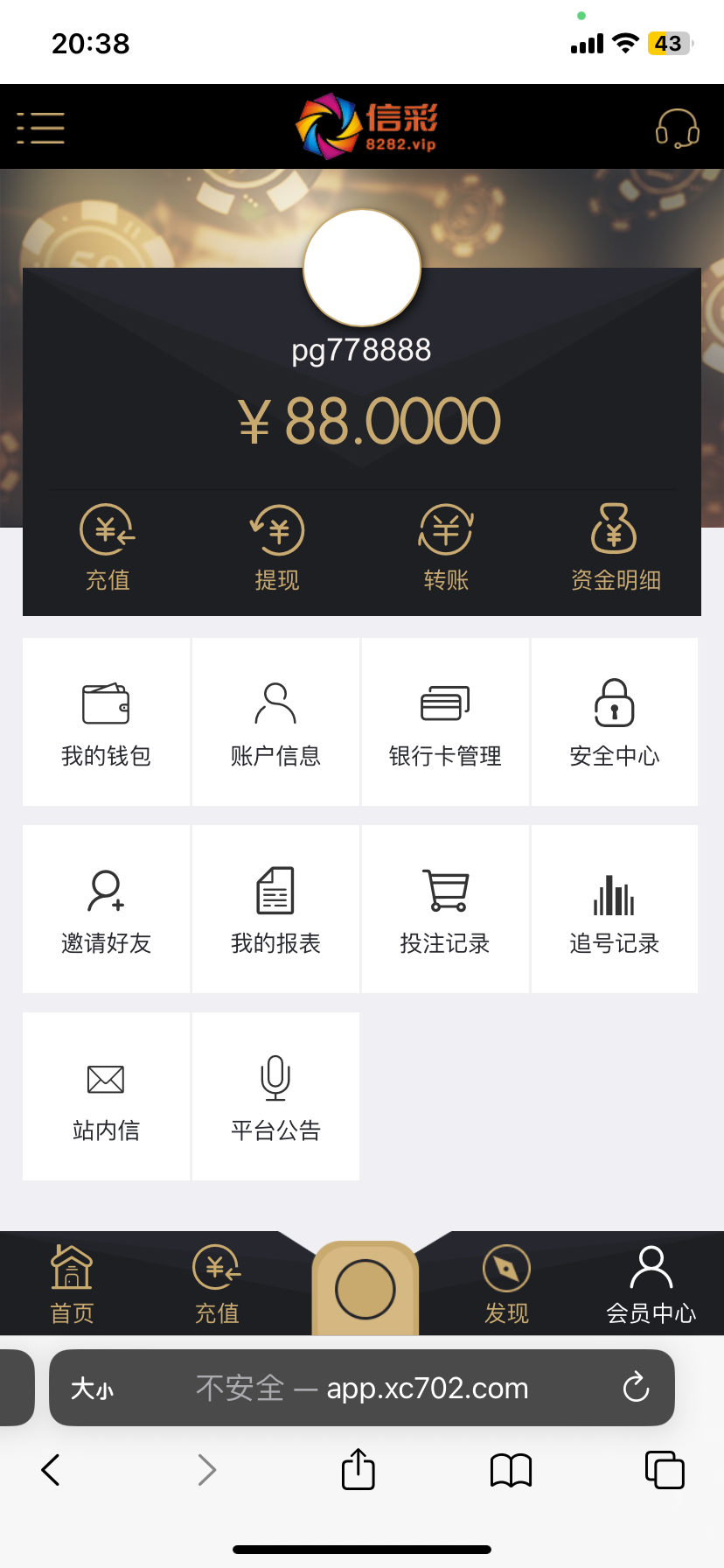This screenshot has height=1568, width=724.
Task: Tap 提现 to withdraw funds
Action: pos(277,547)
